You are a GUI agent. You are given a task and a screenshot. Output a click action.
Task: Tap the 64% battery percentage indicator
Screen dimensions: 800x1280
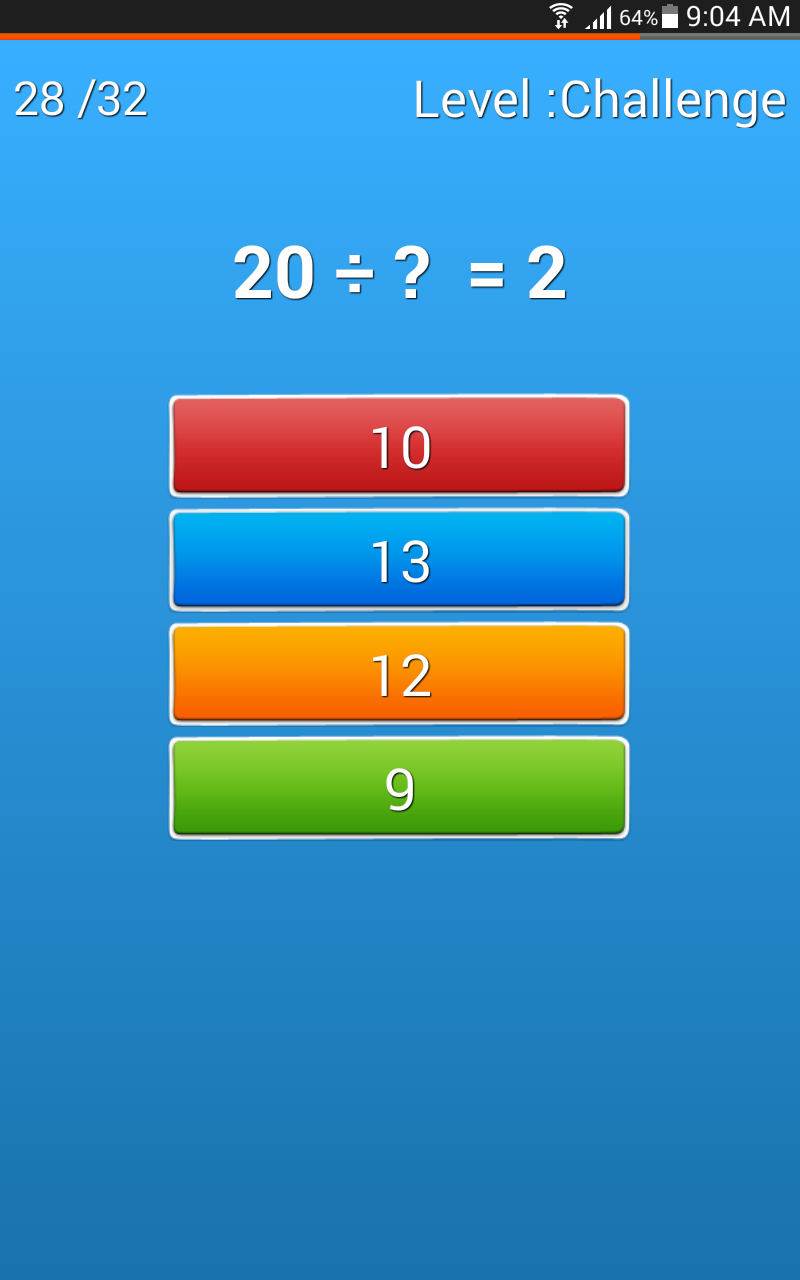(x=637, y=17)
